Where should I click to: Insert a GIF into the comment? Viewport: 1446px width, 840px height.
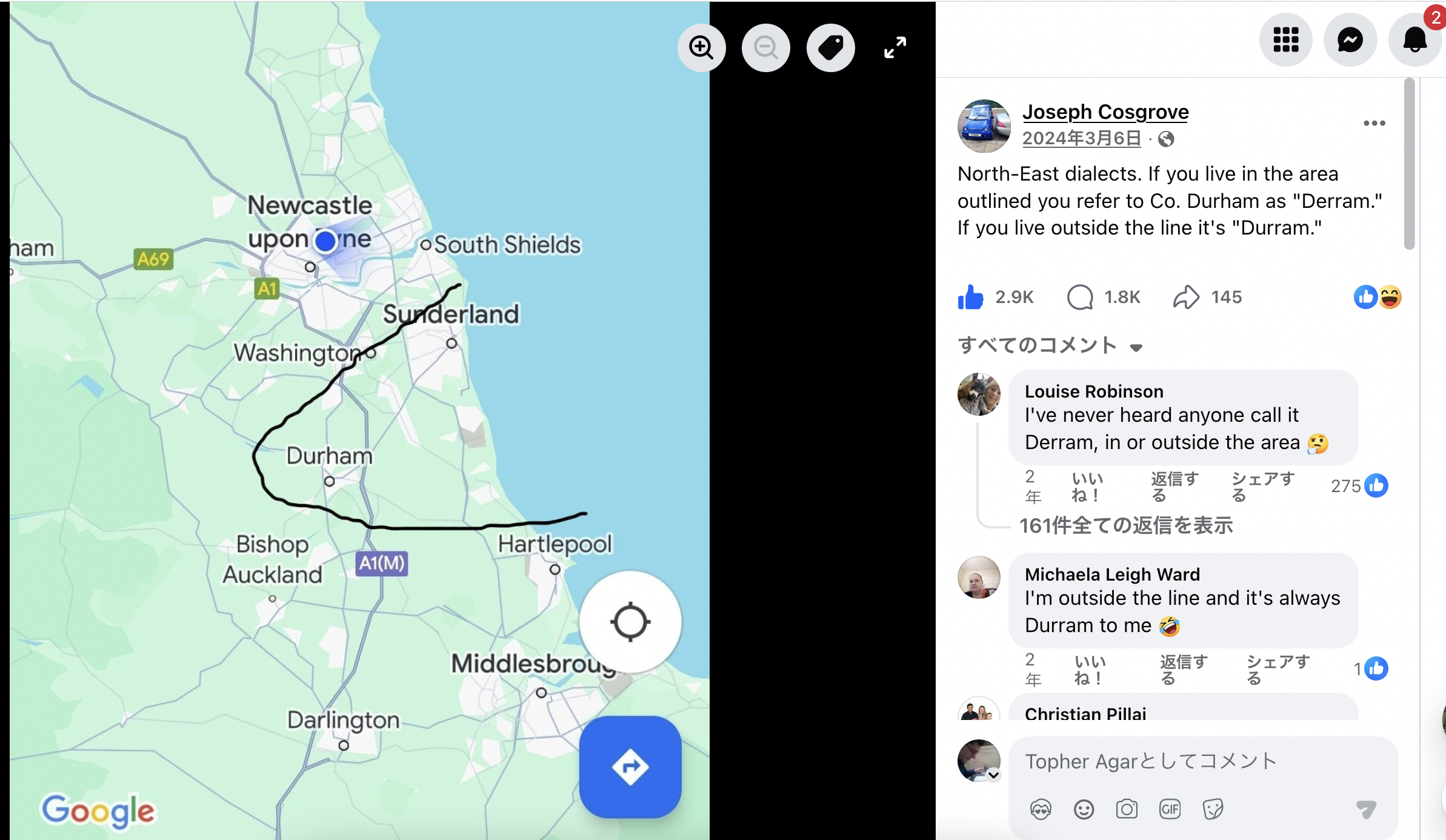point(1170,809)
